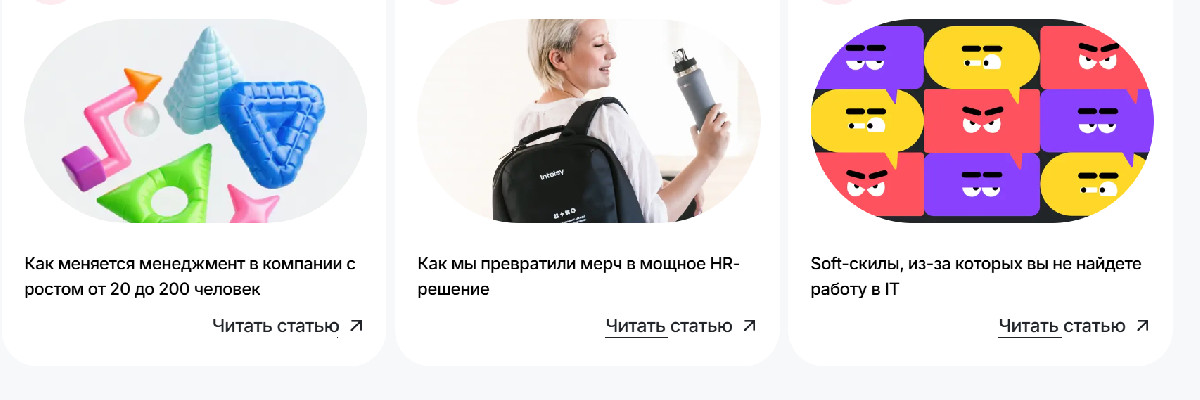
Task: Open the Soft-скилы article image
Action: coord(981,120)
